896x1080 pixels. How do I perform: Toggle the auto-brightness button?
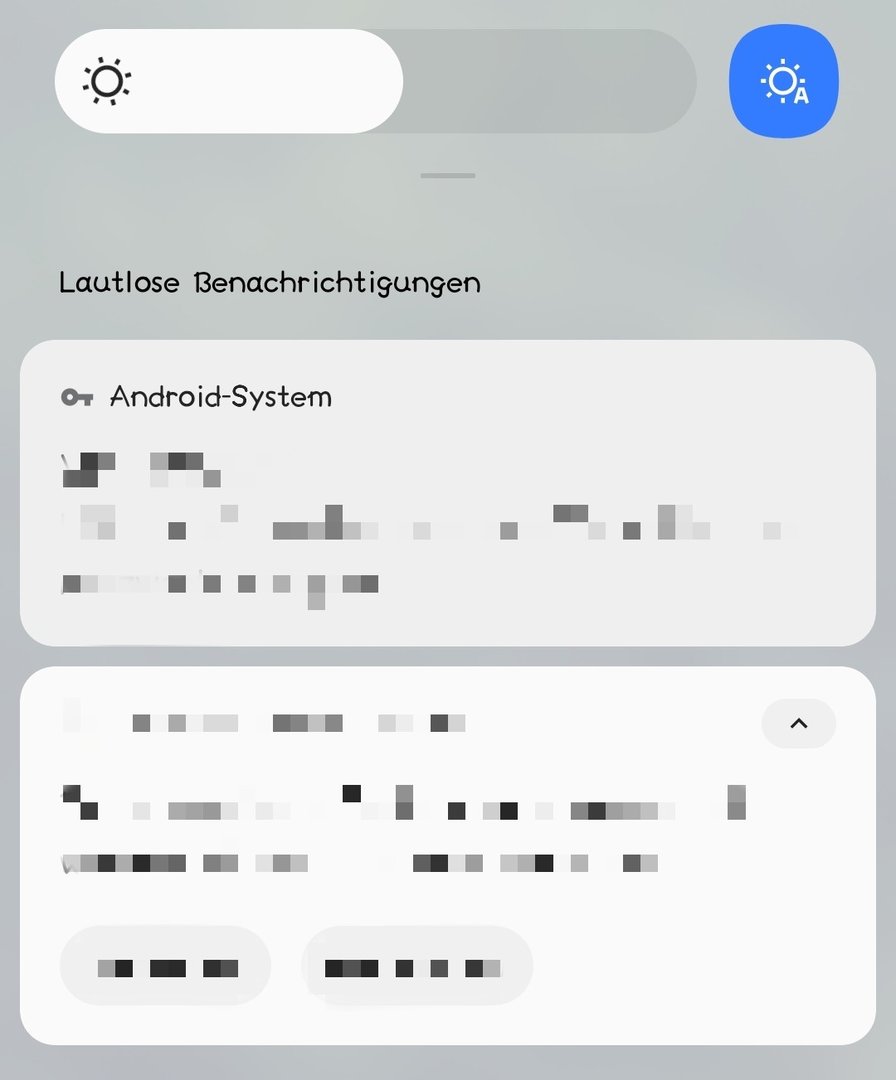pos(784,81)
